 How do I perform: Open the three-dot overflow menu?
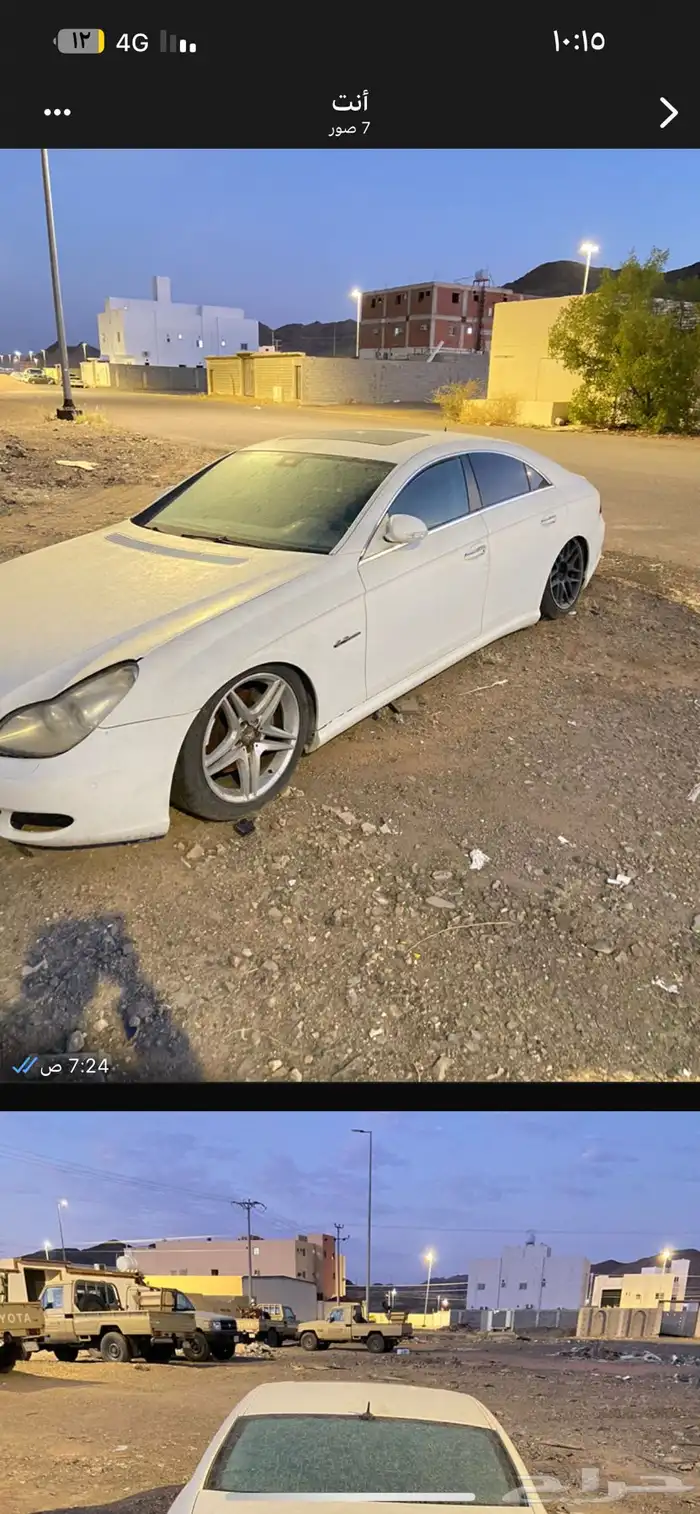click(x=57, y=112)
